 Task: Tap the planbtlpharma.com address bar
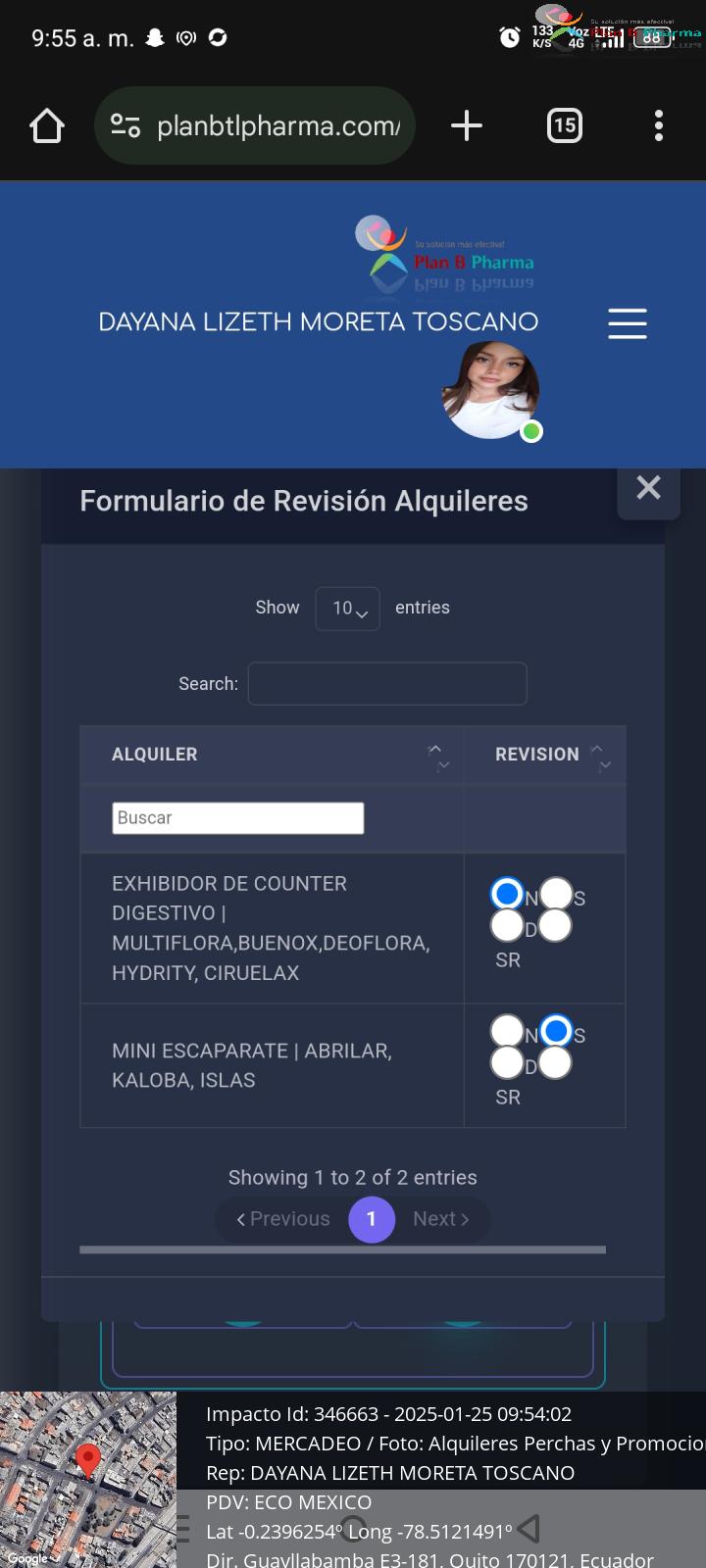[255, 125]
